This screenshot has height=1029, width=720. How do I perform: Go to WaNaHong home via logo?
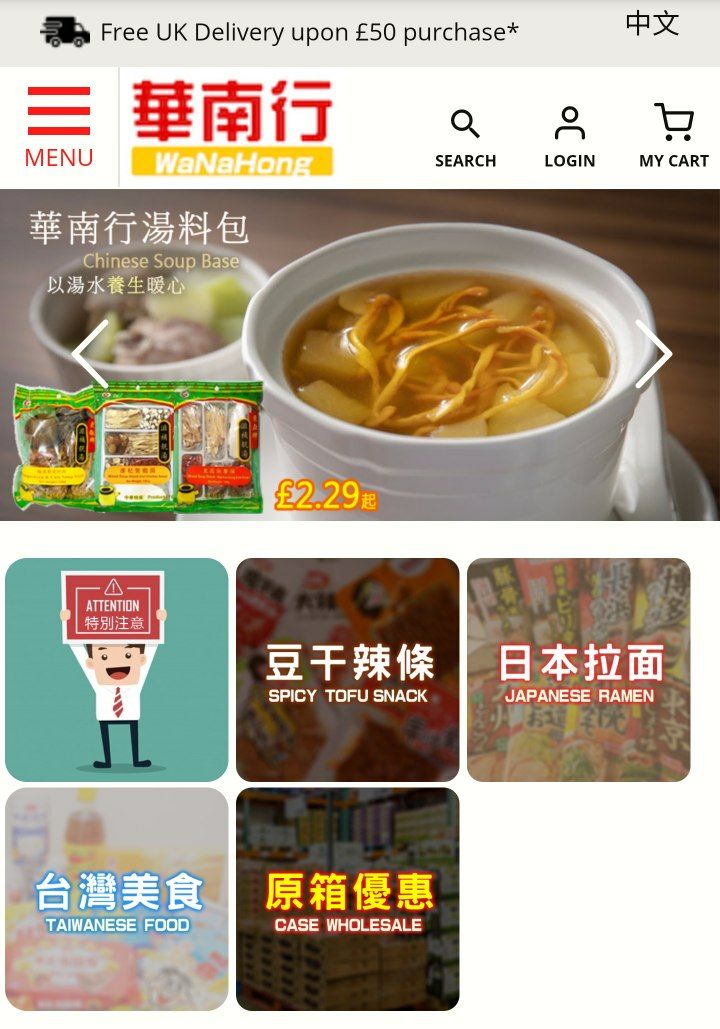[x=232, y=127]
